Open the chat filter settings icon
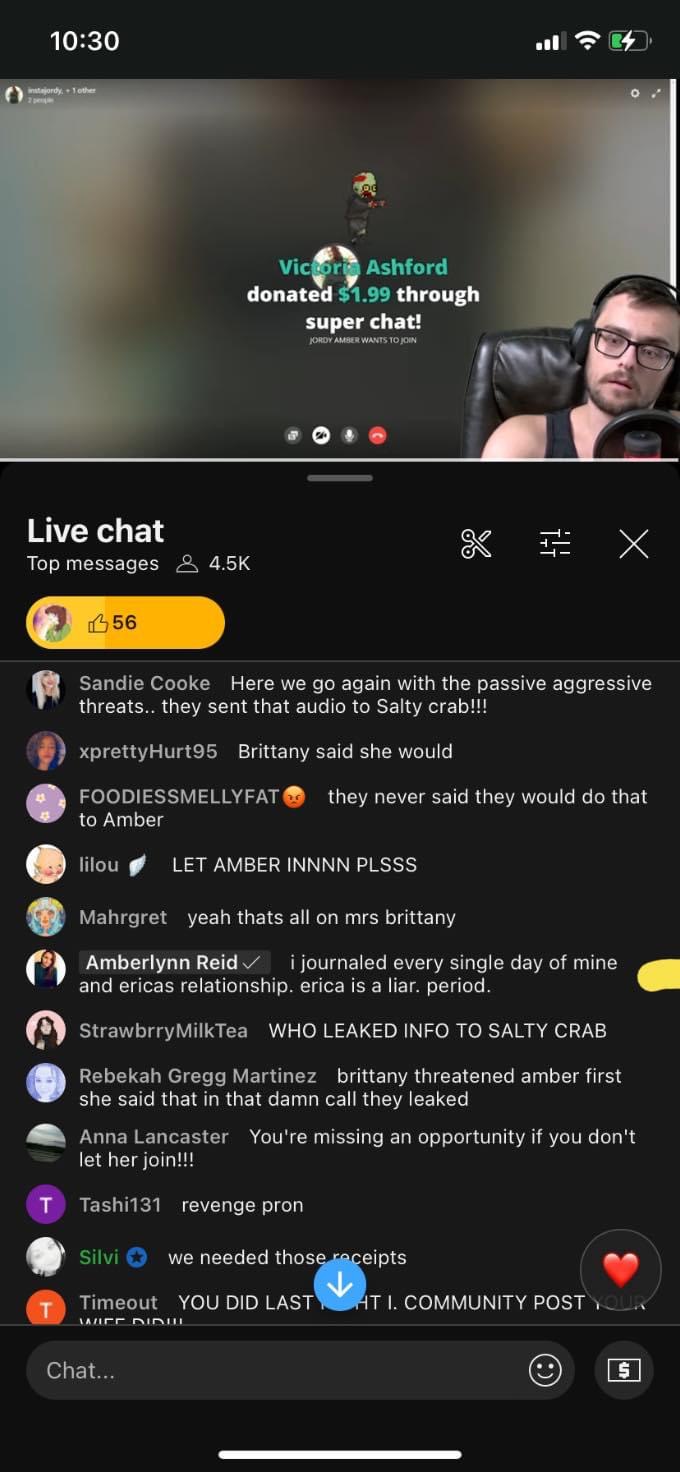This screenshot has width=680, height=1472. [555, 543]
